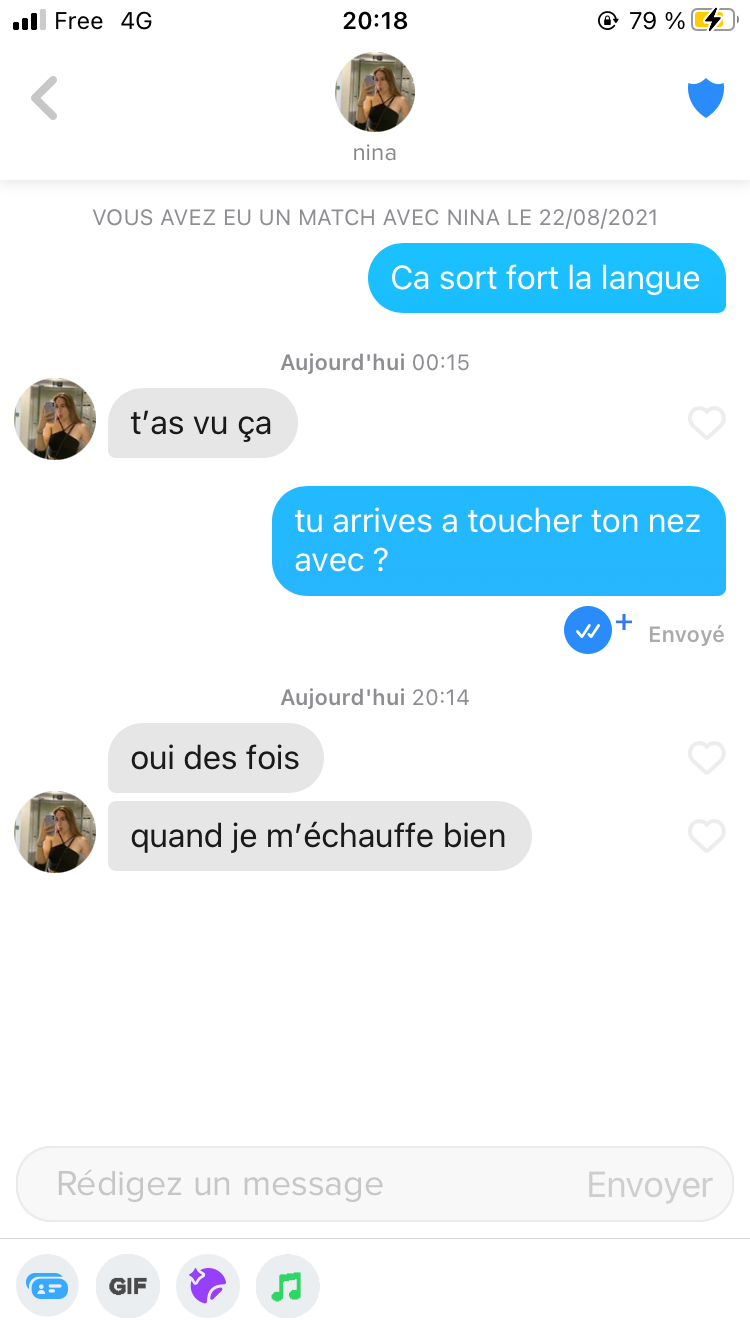Go back to the matches list

click(44, 98)
